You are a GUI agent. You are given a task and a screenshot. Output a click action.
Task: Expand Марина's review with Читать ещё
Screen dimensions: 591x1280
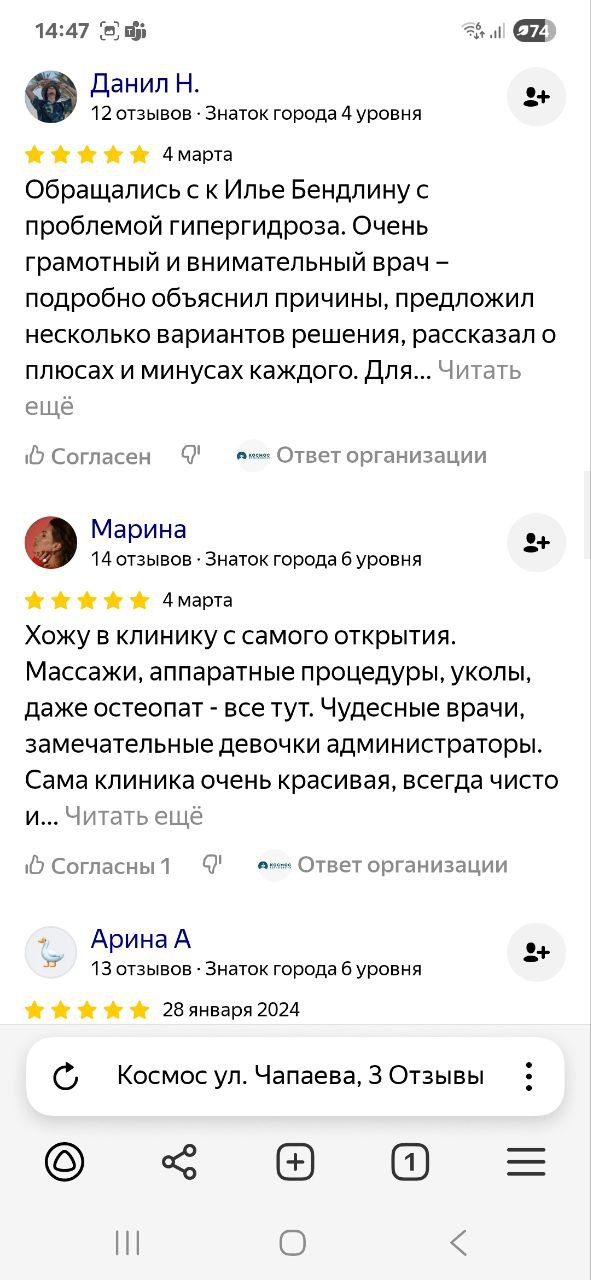(134, 816)
